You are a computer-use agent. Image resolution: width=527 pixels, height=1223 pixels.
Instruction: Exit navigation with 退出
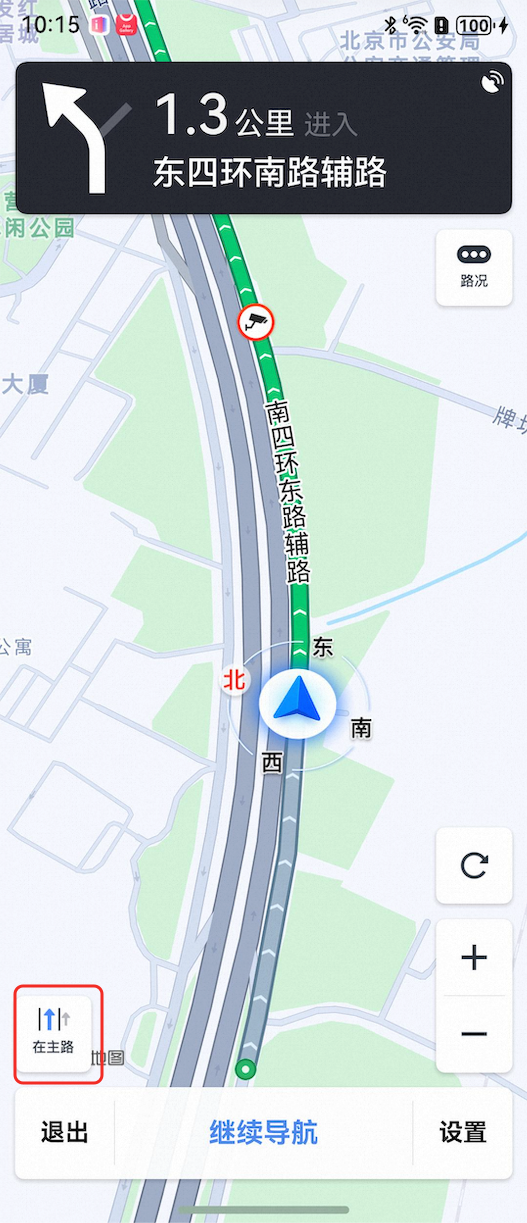[65, 1132]
